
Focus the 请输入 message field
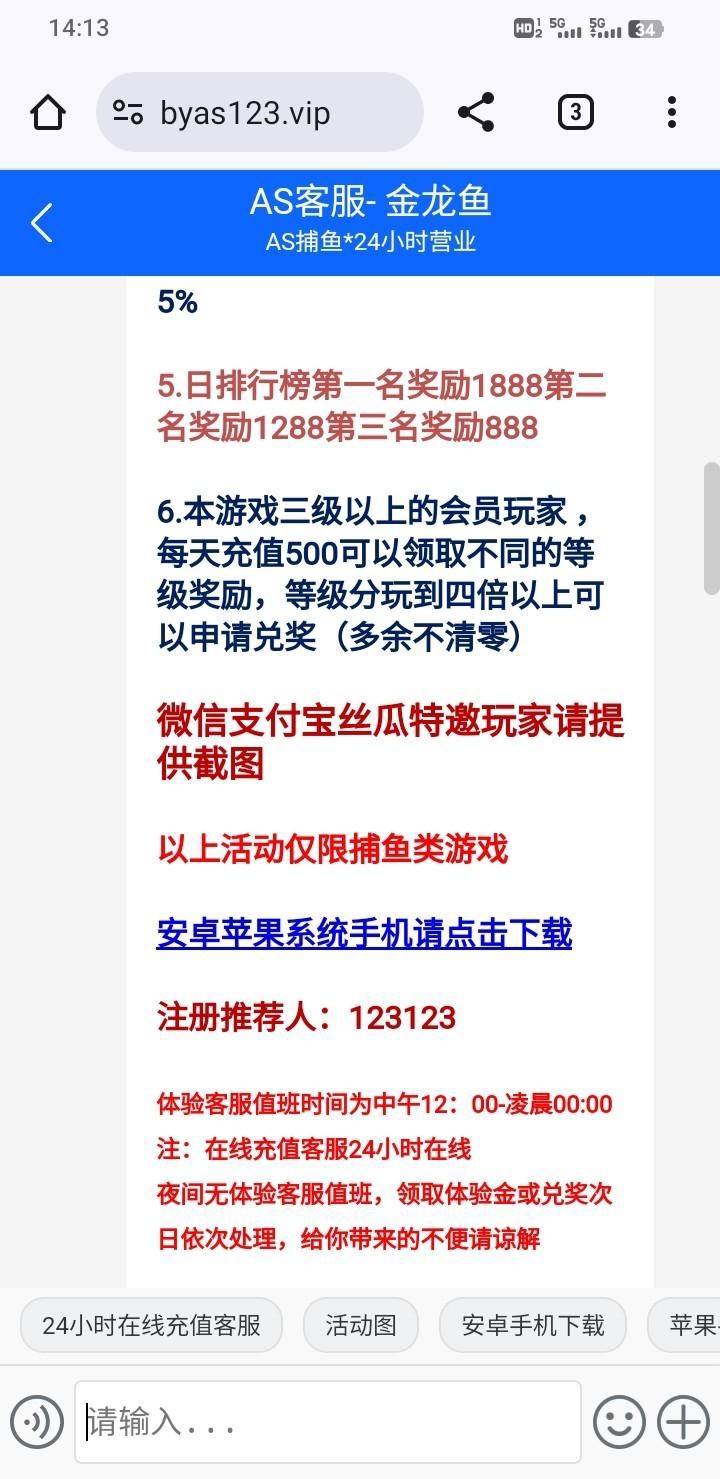(328, 1421)
